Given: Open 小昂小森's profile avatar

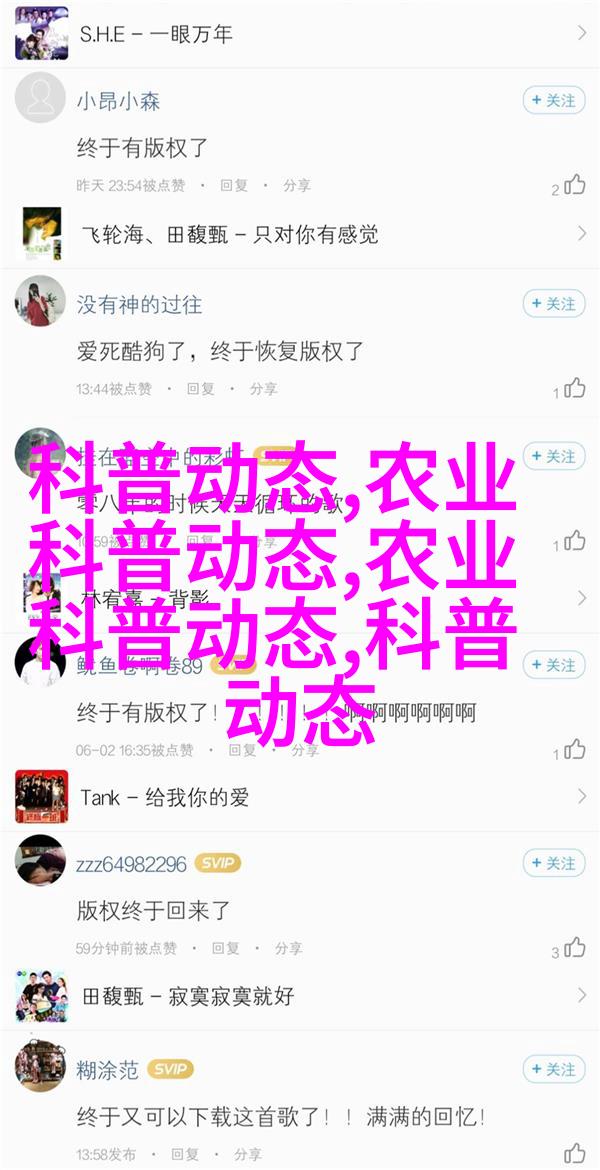Looking at the screenshot, I should [40, 100].
